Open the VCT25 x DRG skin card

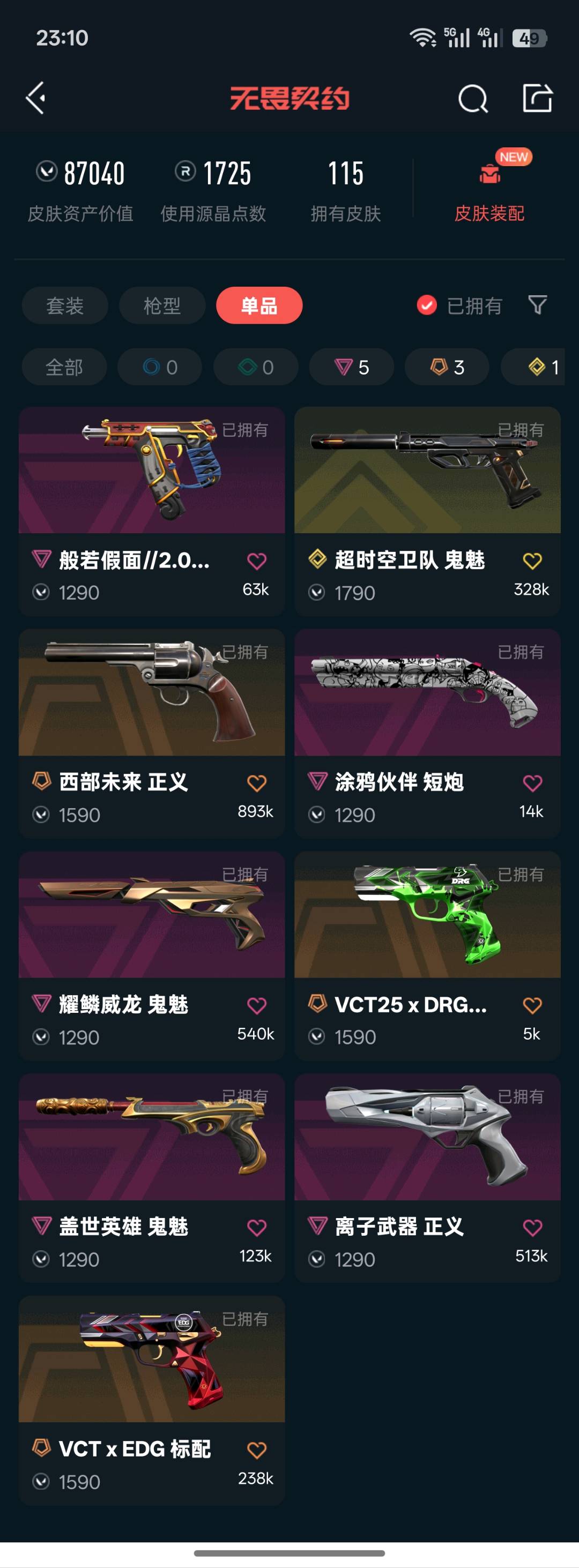tap(427, 915)
